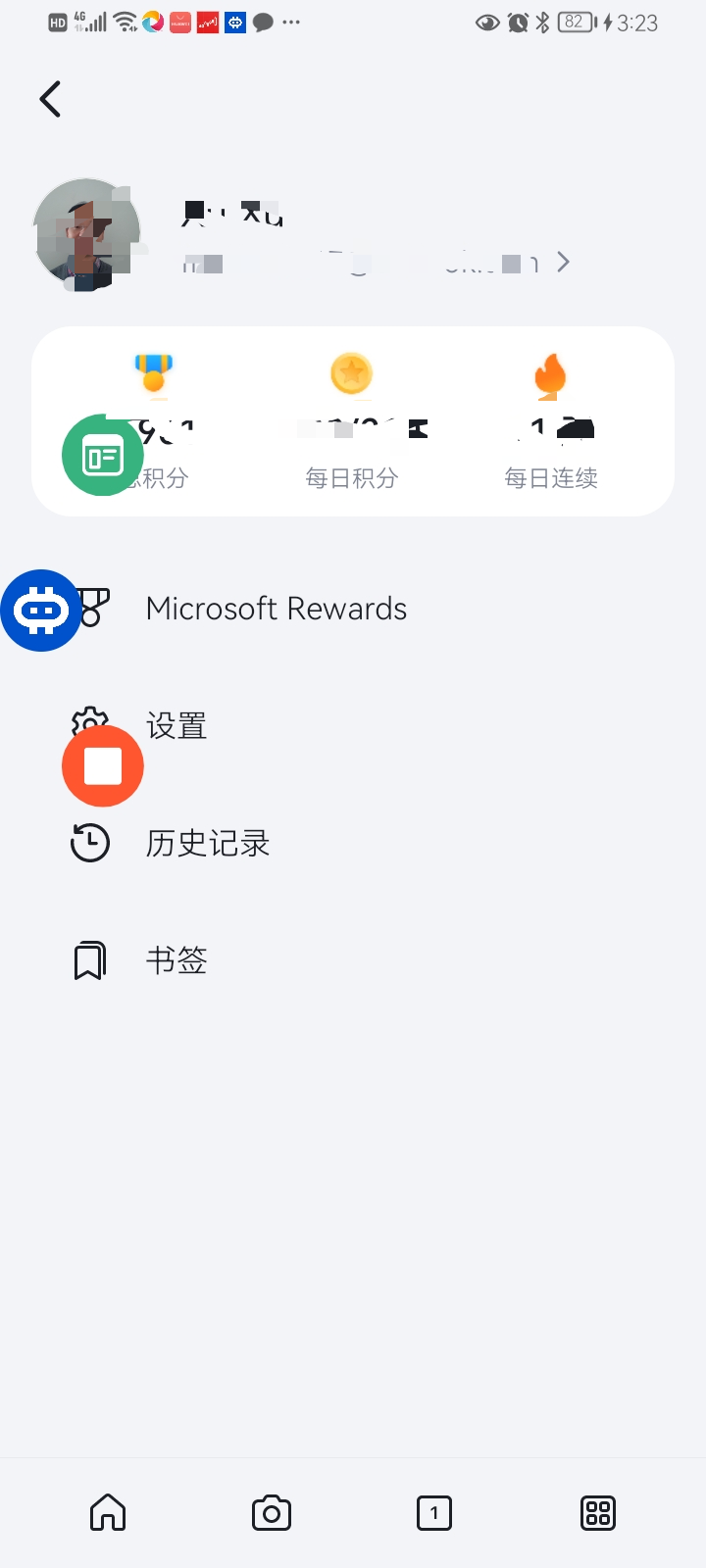Image resolution: width=706 pixels, height=1568 pixels.
Task: View 历史记录 browsing history
Action: [207, 844]
